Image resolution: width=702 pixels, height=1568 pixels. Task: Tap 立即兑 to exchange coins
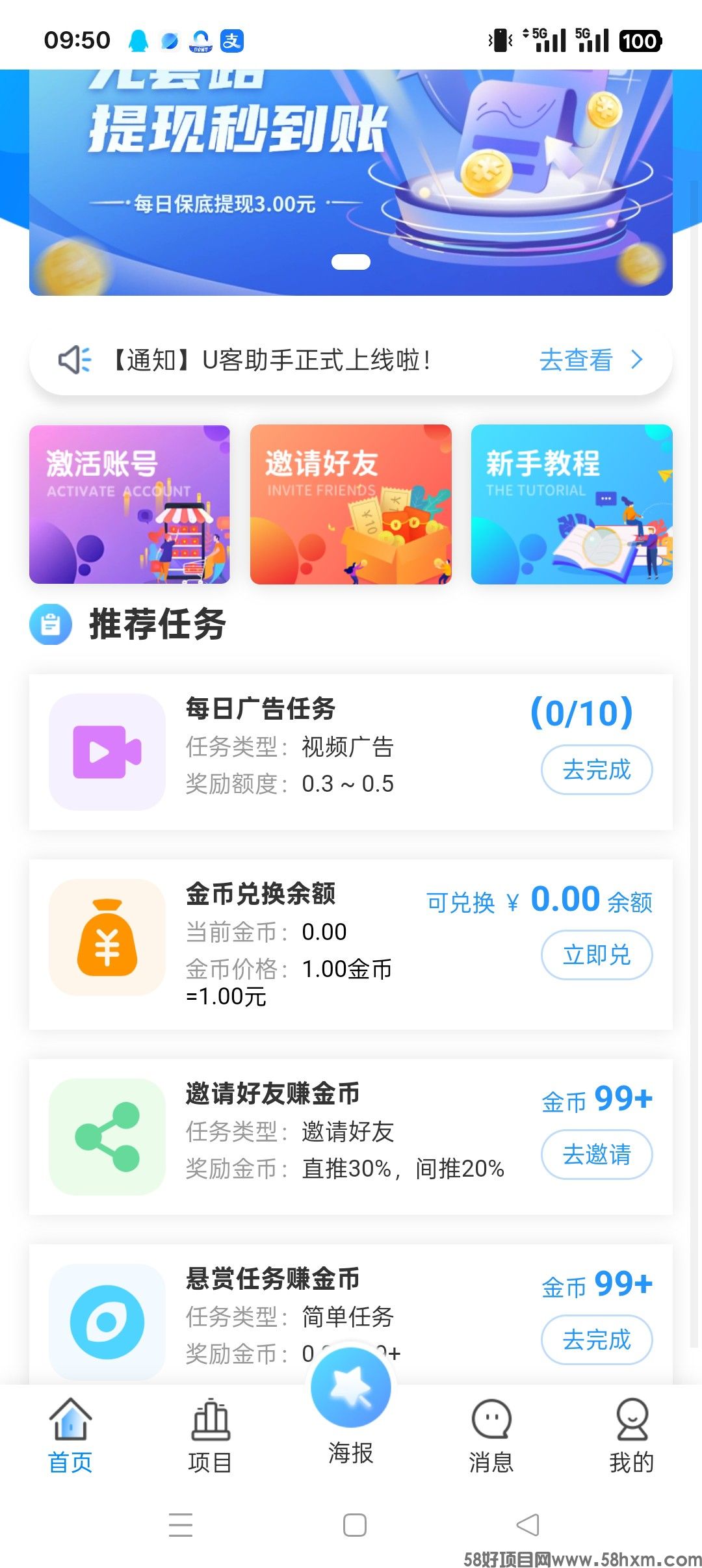(x=595, y=954)
